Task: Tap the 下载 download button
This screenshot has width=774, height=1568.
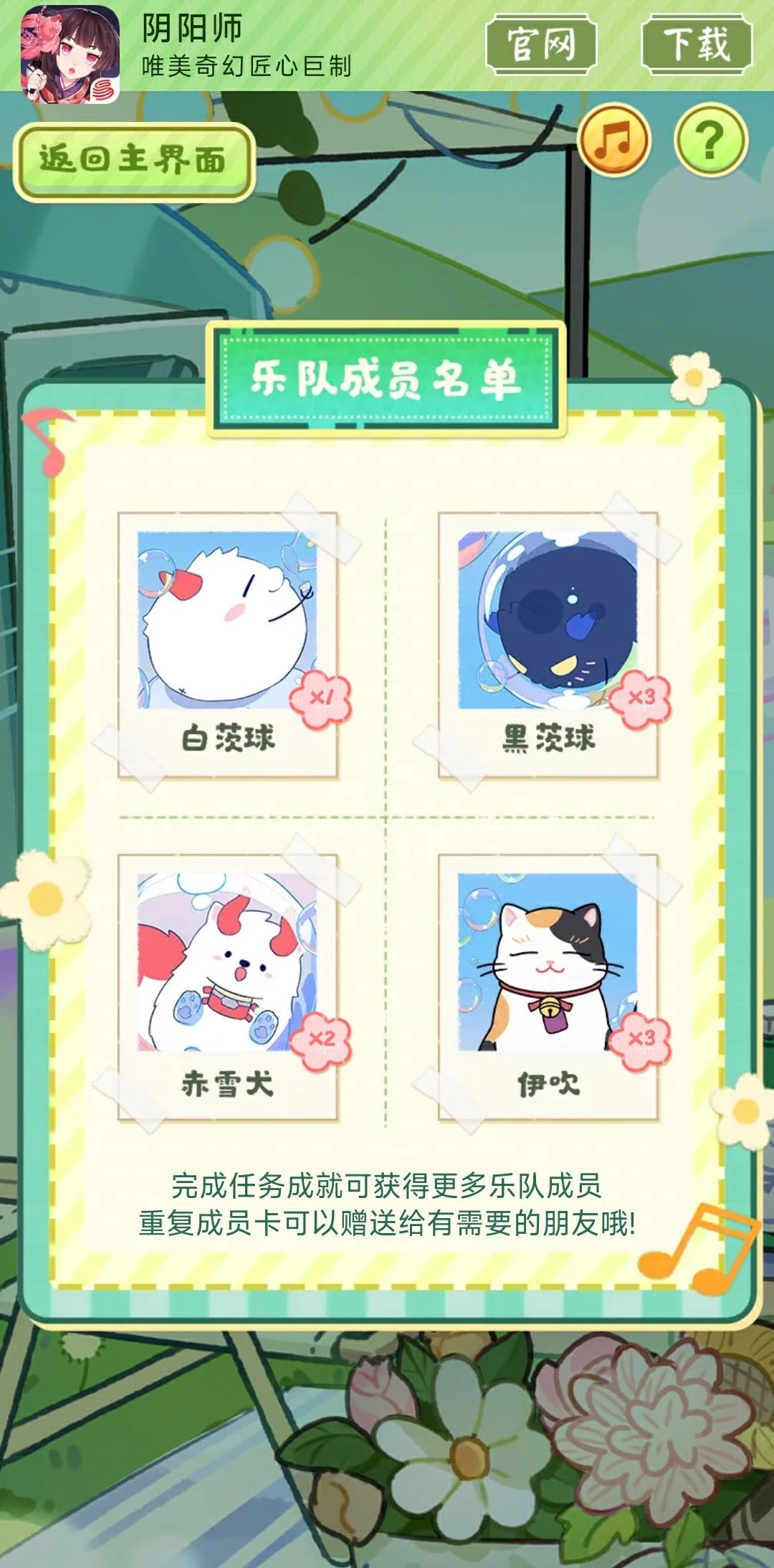Action: (x=696, y=44)
